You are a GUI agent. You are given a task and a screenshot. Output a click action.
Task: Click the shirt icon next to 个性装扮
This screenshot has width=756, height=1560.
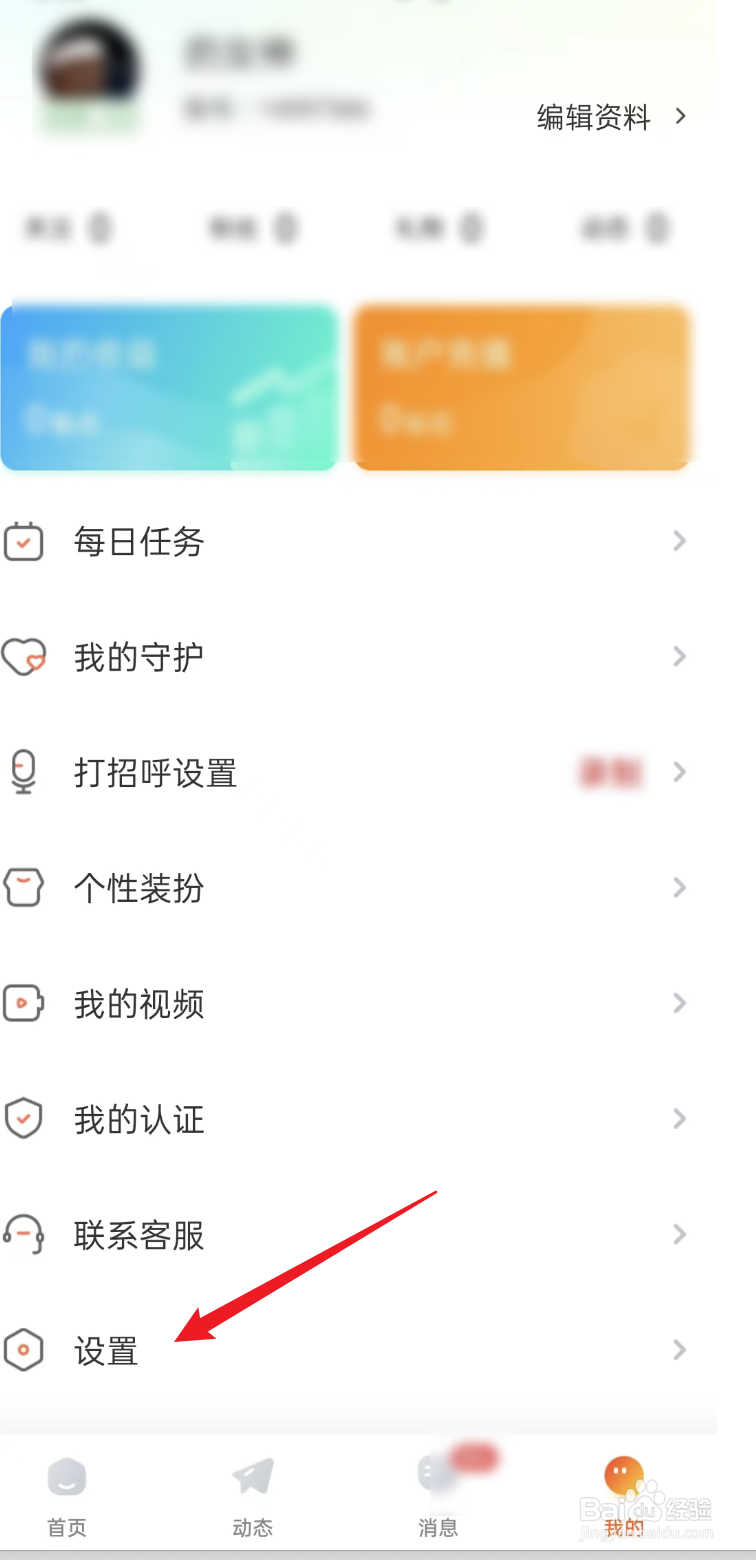click(25, 888)
